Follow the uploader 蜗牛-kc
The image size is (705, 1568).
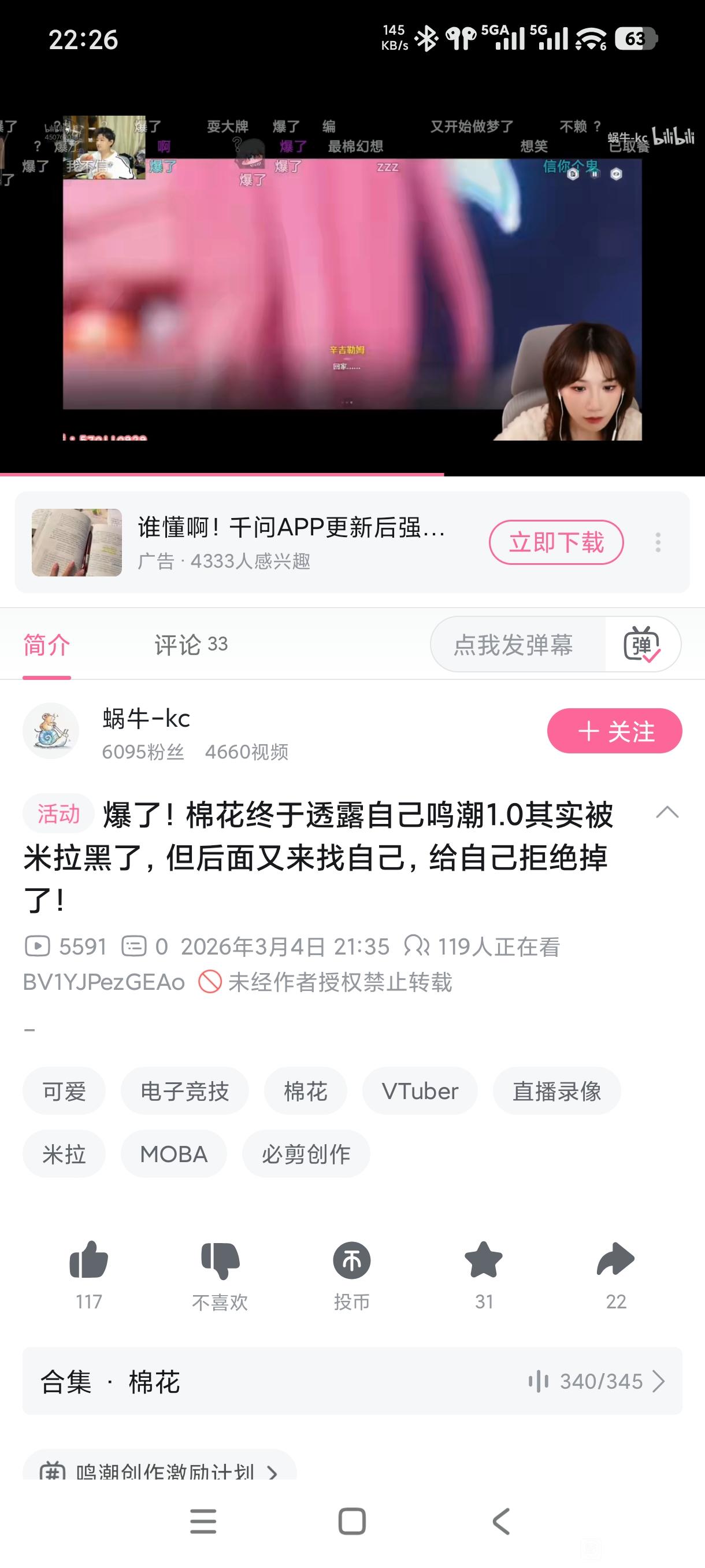pyautogui.click(x=614, y=731)
